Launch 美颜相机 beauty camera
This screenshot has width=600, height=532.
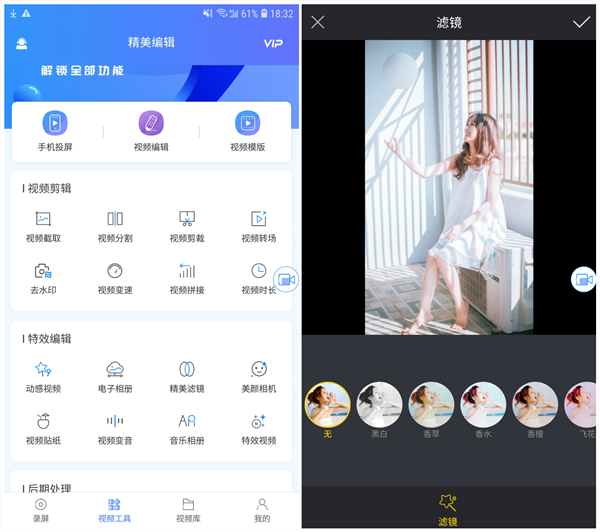tap(258, 376)
